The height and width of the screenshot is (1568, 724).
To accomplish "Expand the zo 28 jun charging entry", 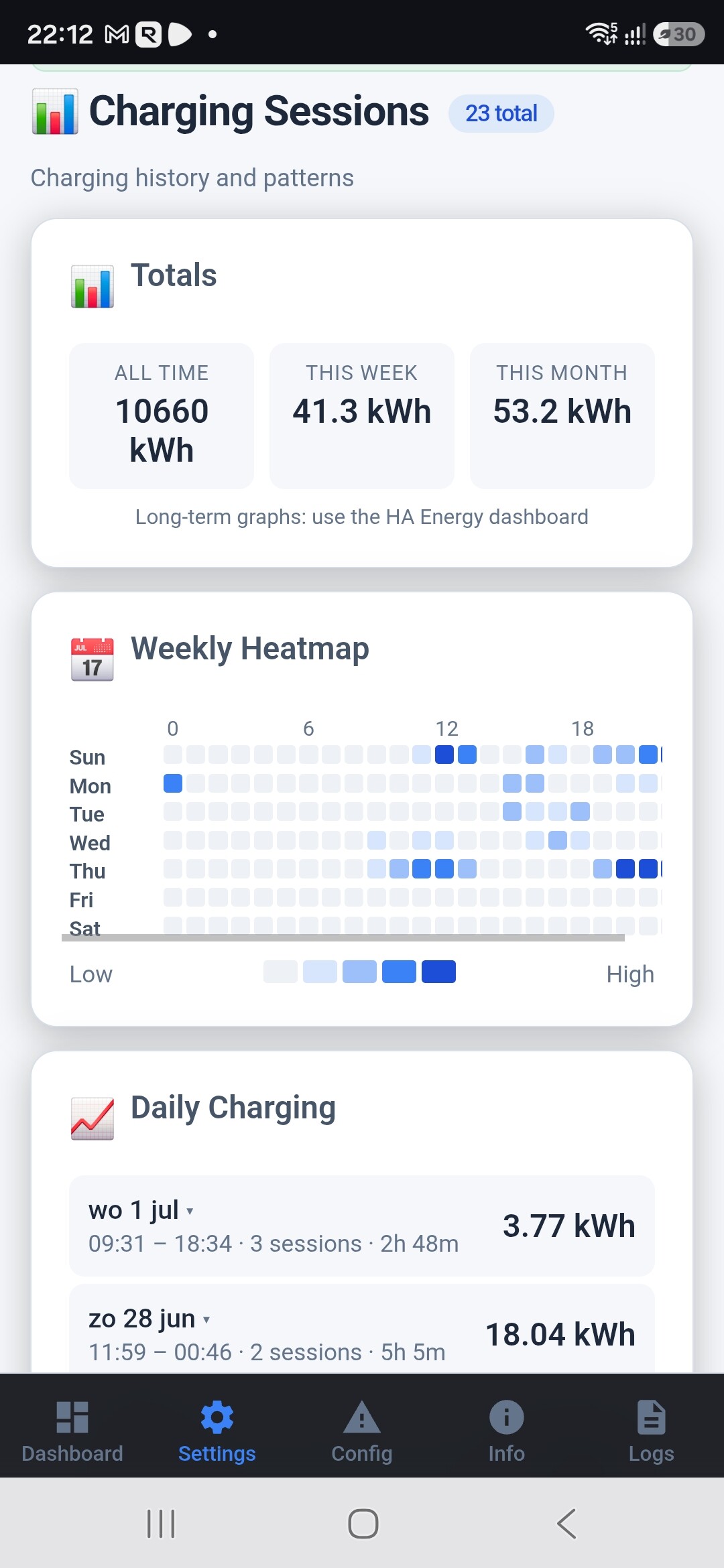I will click(x=362, y=1328).
